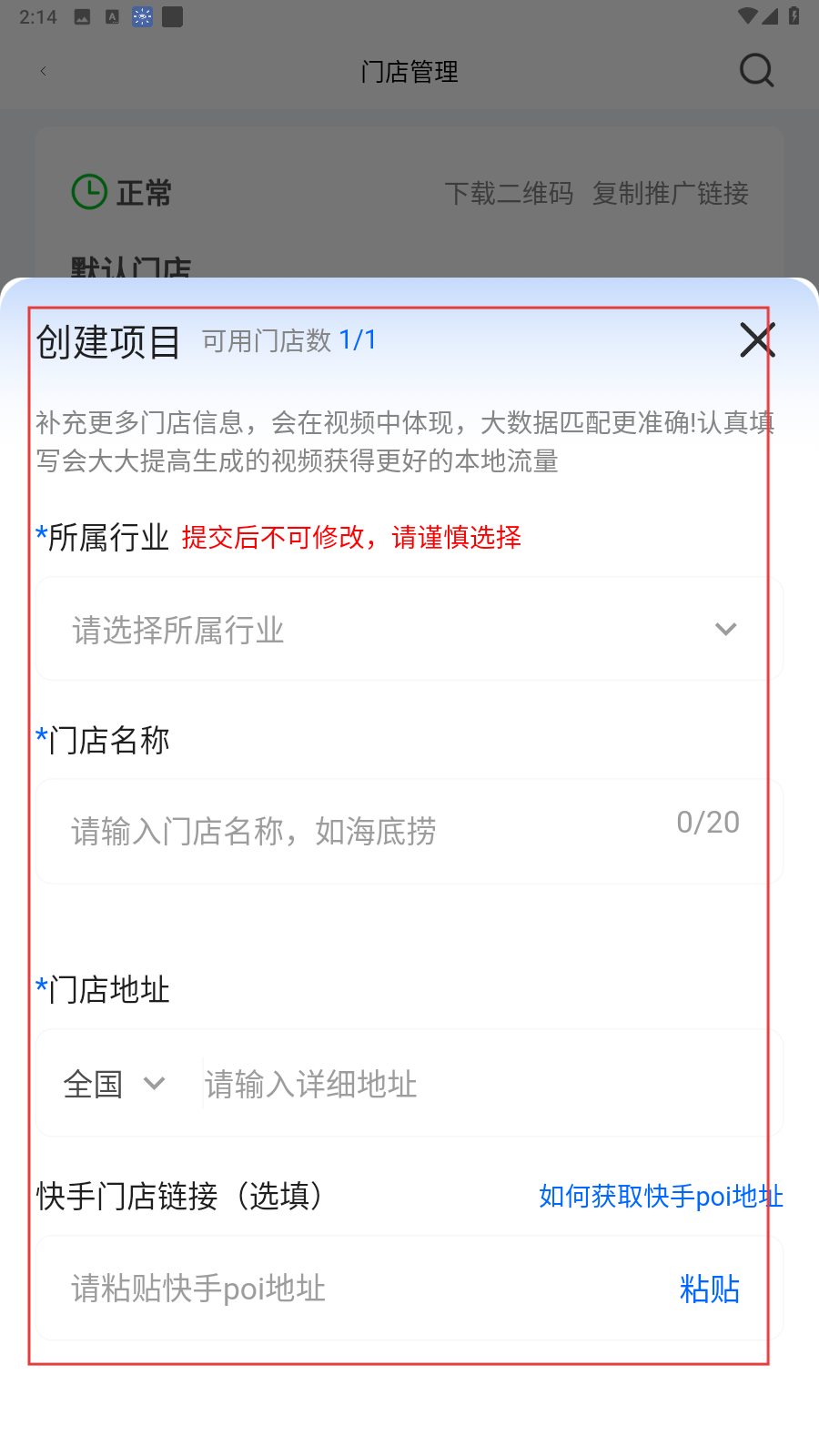Expand the 请选择所属行业 dropdown
Screen dimensions: 819x1456
point(409,629)
